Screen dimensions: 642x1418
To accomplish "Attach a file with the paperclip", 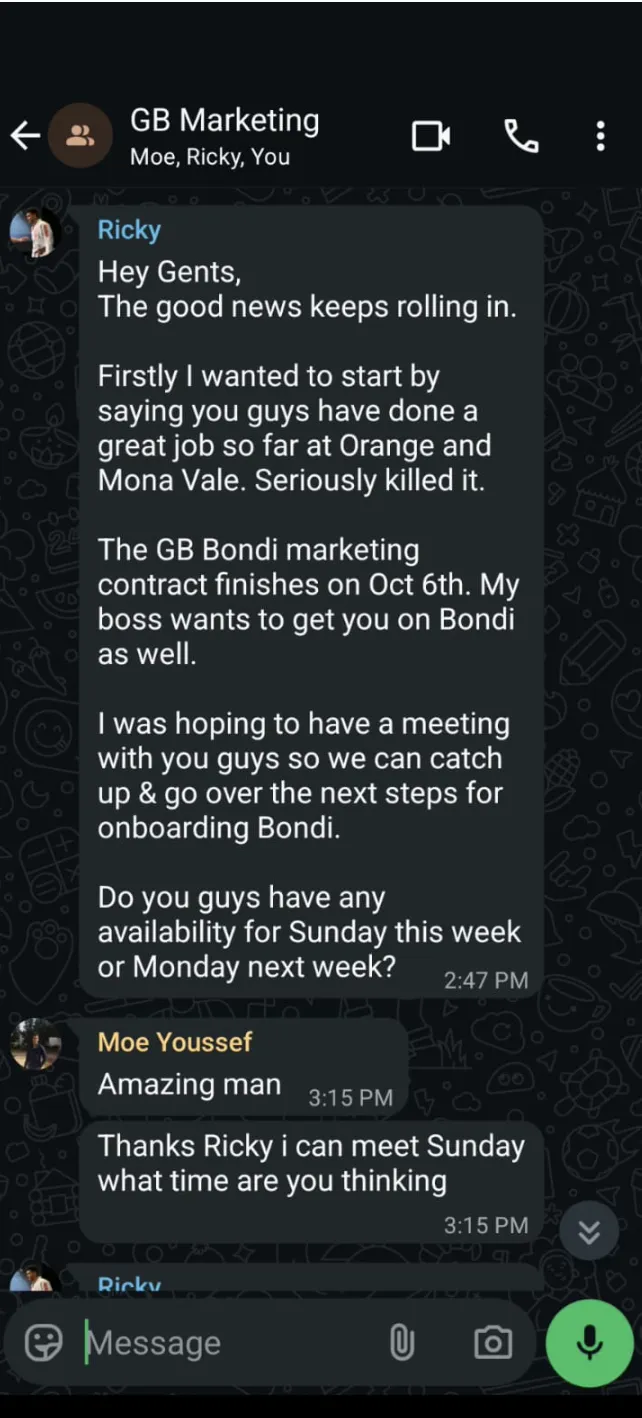I will point(401,1343).
